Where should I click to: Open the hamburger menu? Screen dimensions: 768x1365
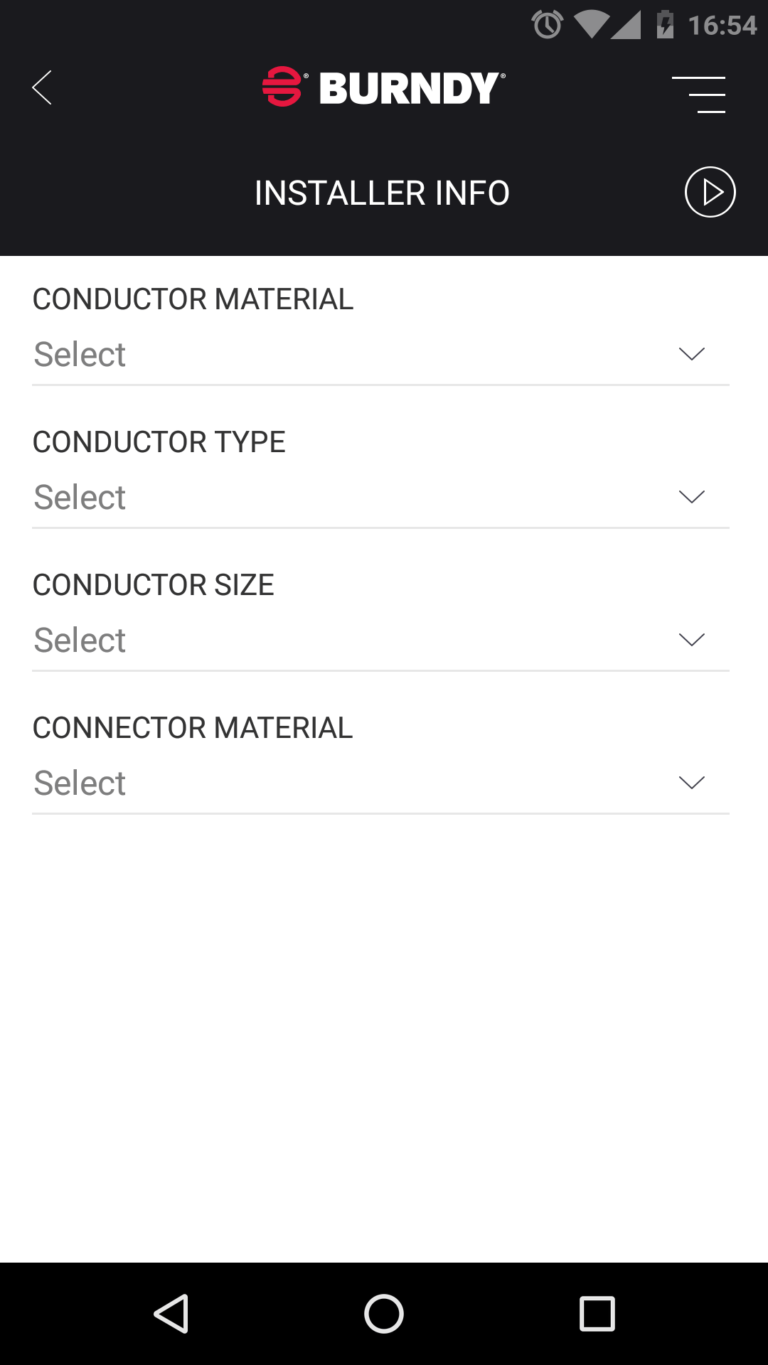point(699,94)
